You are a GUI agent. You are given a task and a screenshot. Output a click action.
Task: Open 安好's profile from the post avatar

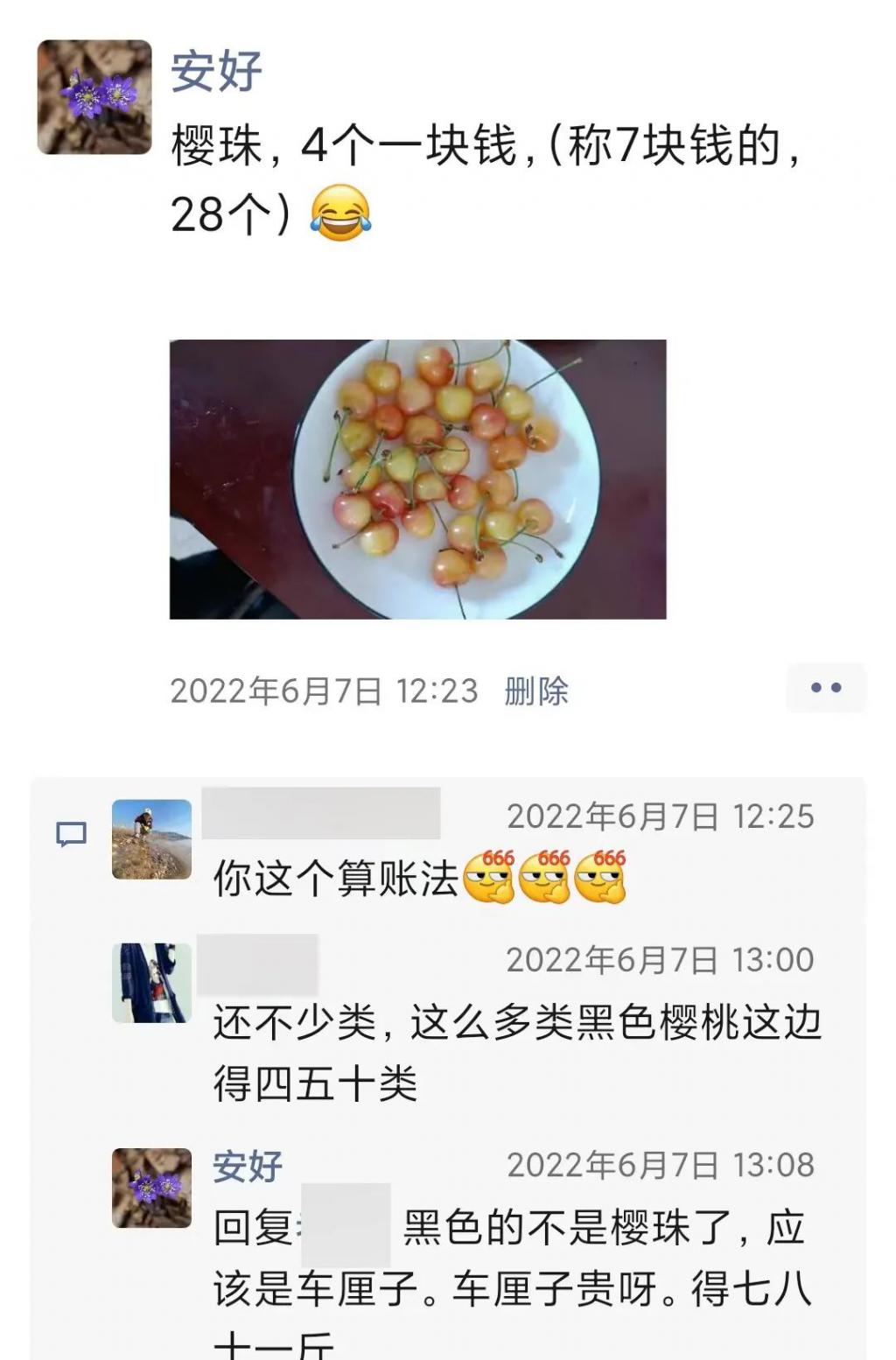click(x=94, y=97)
